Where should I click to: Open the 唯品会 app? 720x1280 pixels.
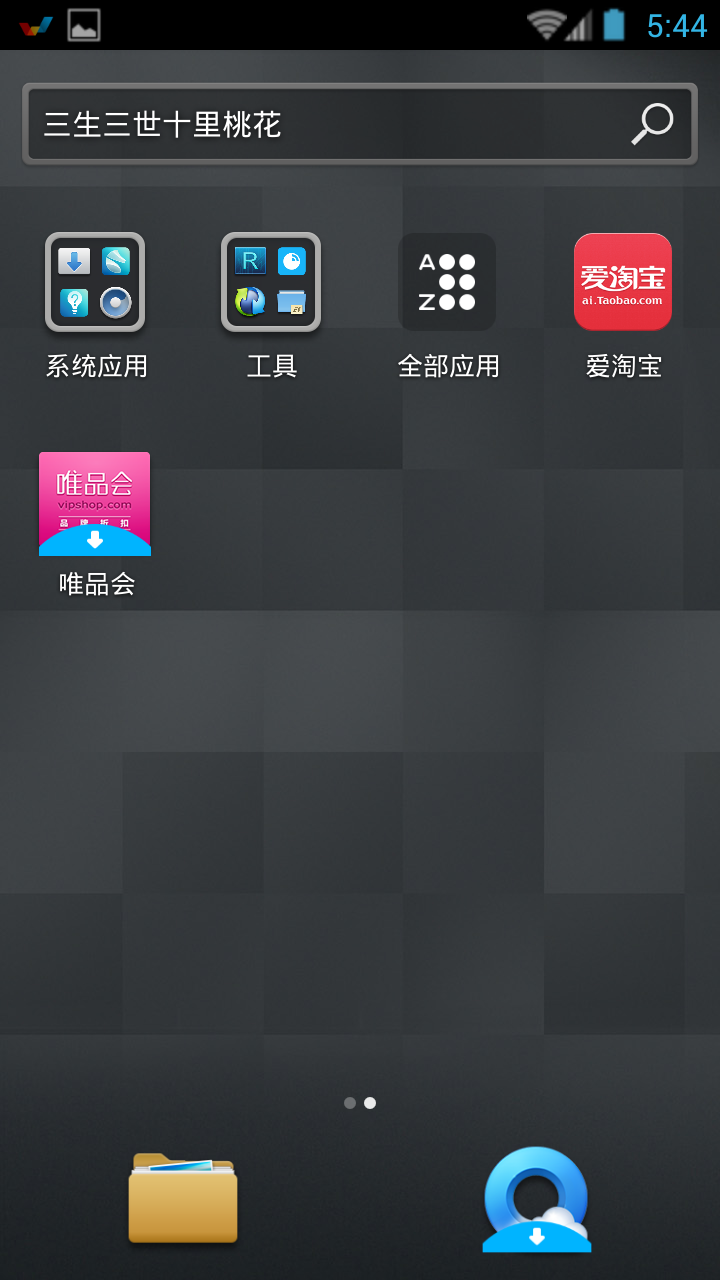click(95, 503)
